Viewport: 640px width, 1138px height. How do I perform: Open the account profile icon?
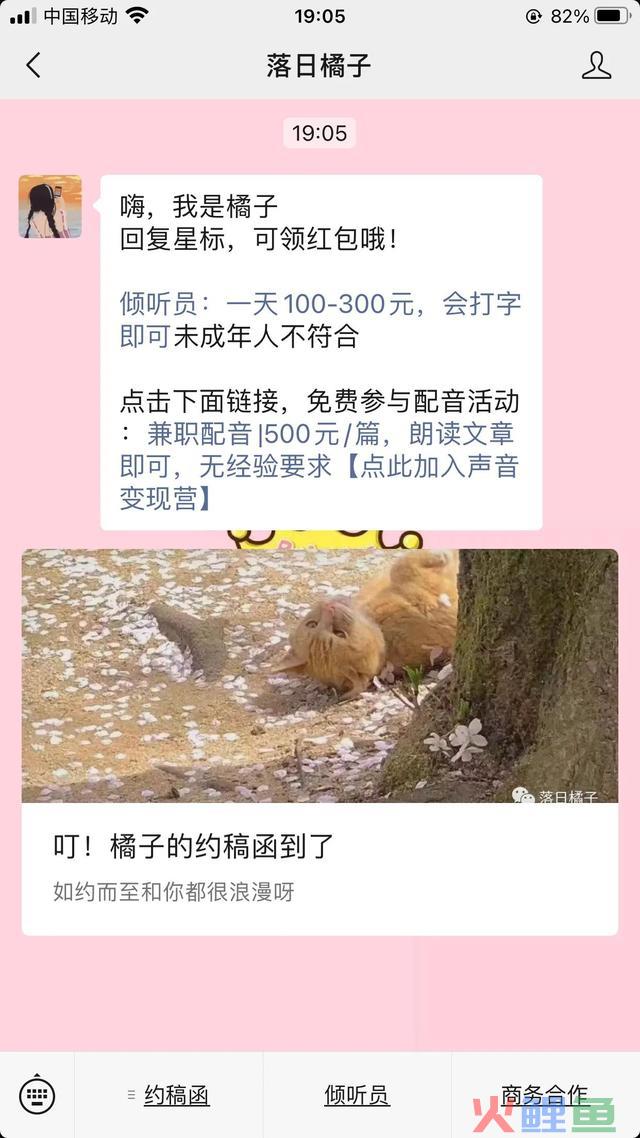coord(596,66)
